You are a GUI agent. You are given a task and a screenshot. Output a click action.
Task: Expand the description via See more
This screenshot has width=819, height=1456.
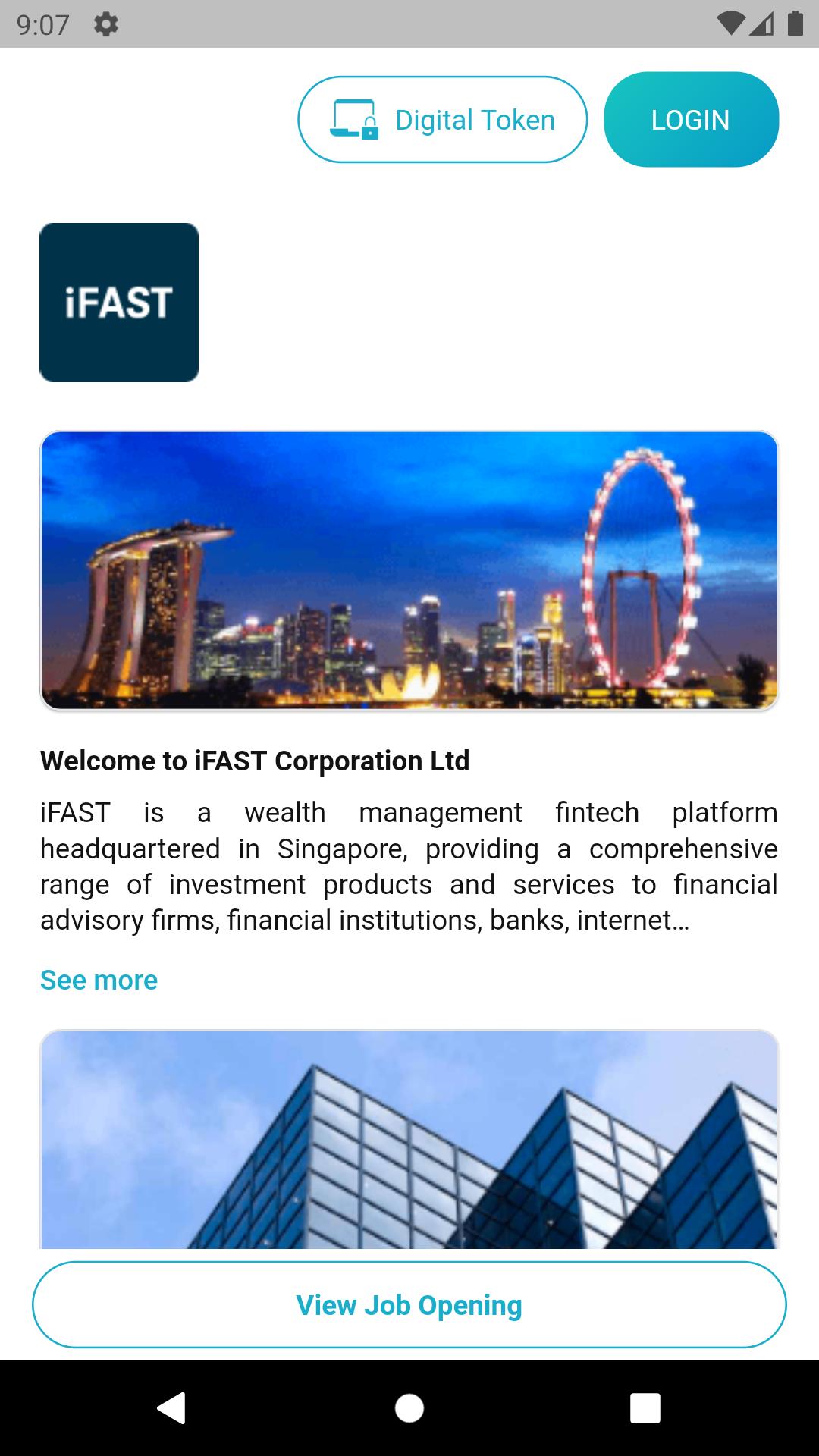[x=99, y=980]
